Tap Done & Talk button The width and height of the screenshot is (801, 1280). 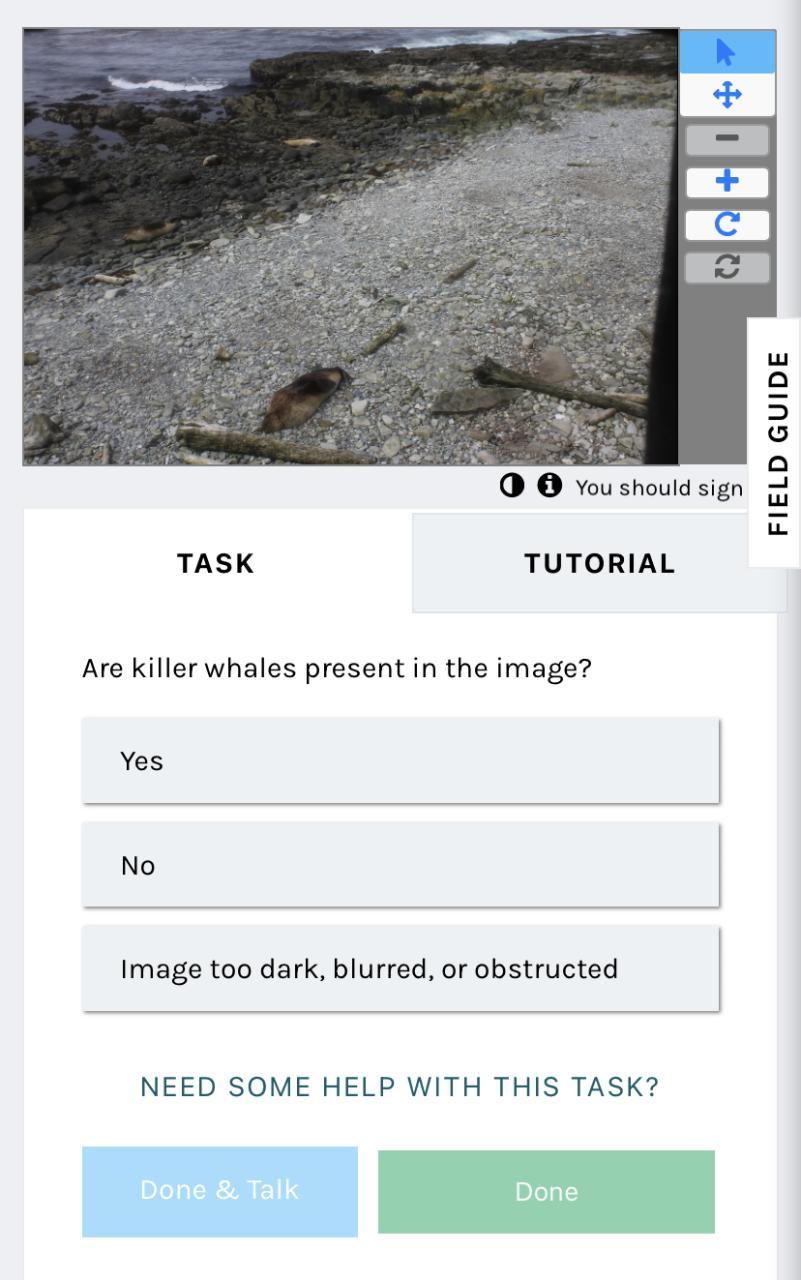[x=220, y=1191]
